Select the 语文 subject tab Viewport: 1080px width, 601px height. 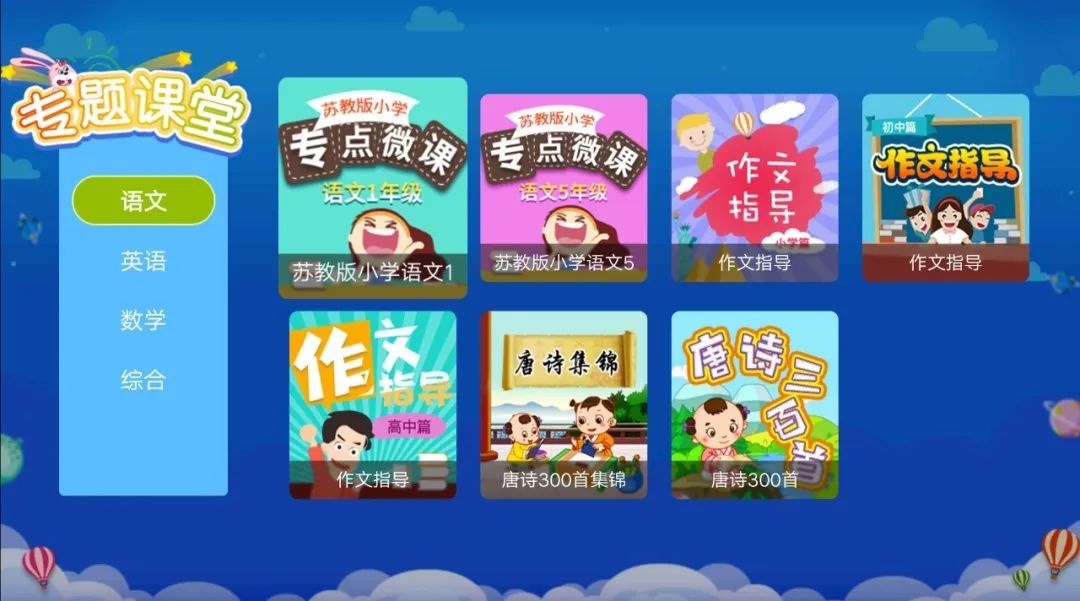143,200
